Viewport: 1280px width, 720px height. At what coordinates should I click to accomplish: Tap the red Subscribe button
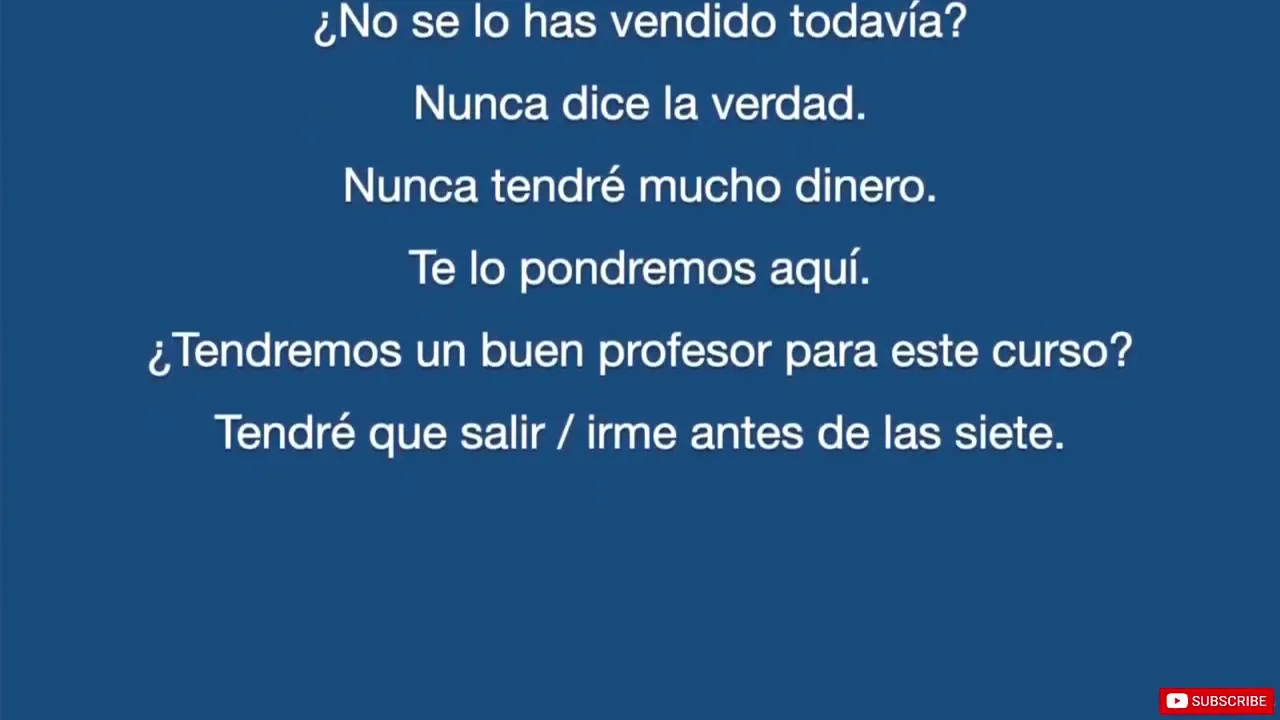pyautogui.click(x=1216, y=701)
